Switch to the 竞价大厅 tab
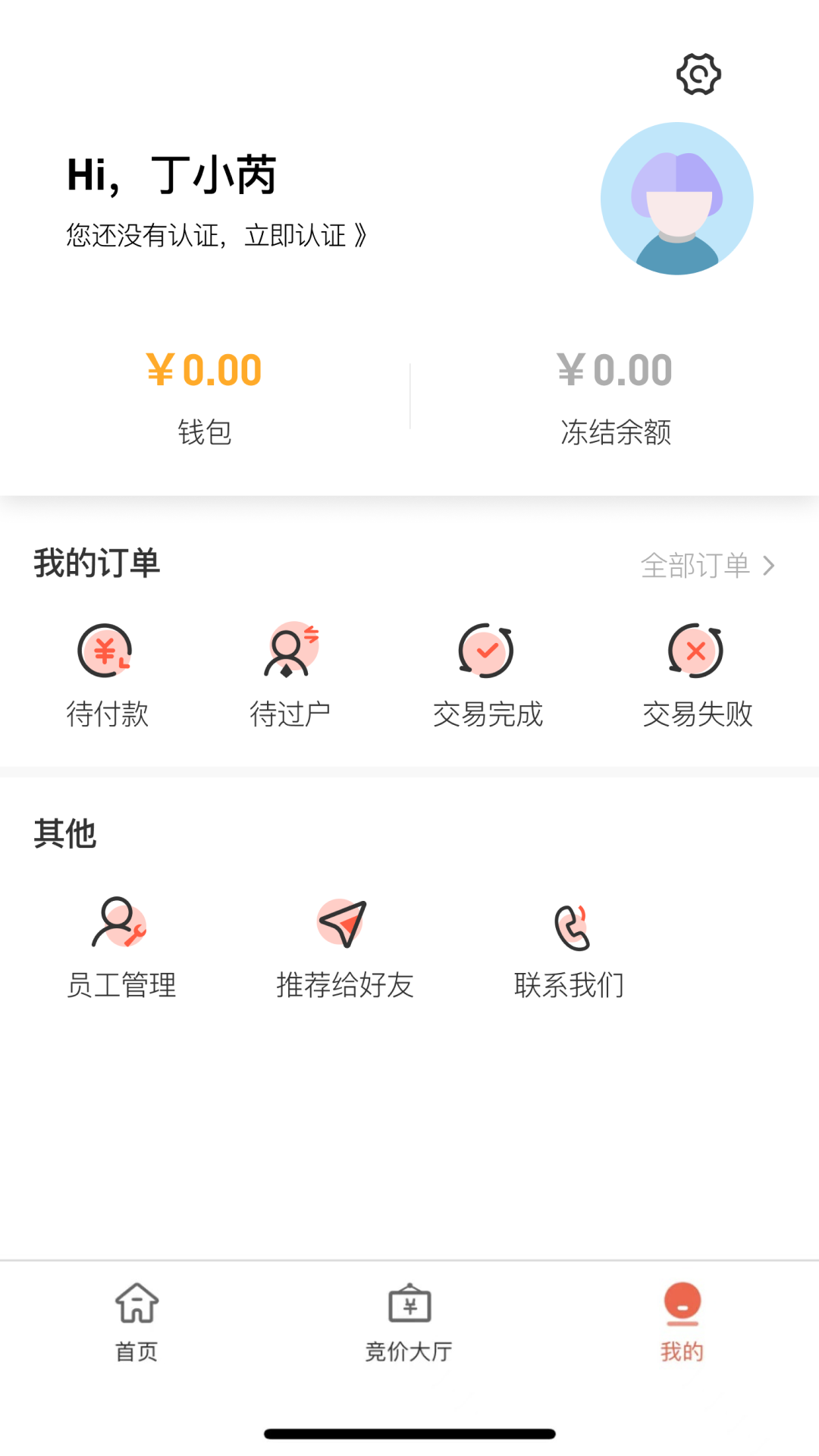Image resolution: width=819 pixels, height=1456 pixels. [409, 1323]
